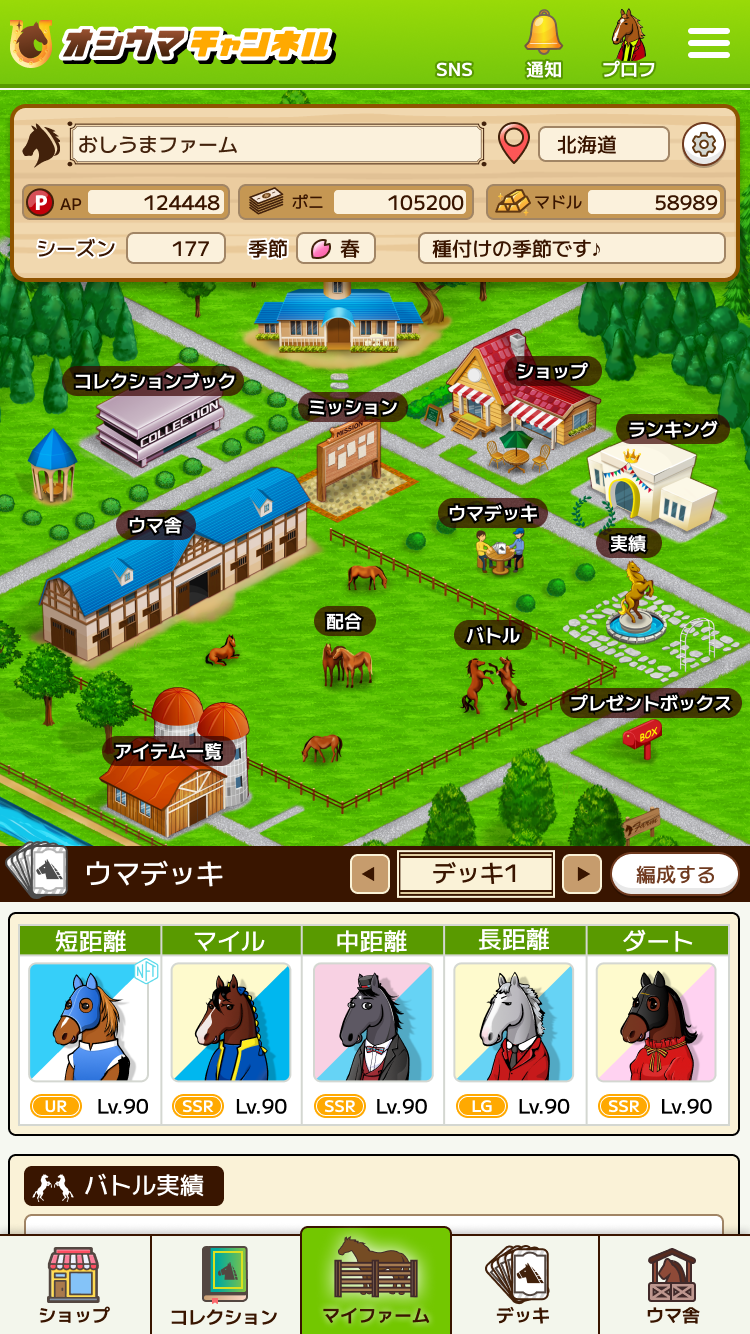Go to the next deck
The height and width of the screenshot is (1334, 750).
click(x=581, y=874)
